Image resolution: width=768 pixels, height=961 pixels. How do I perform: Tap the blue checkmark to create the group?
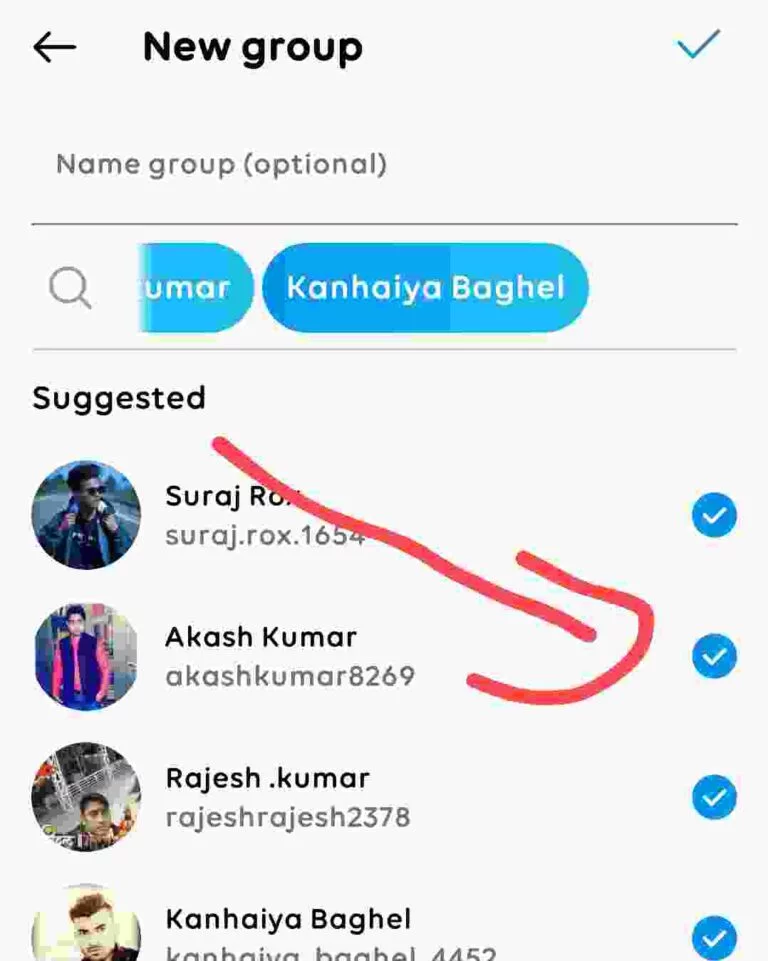(x=699, y=44)
